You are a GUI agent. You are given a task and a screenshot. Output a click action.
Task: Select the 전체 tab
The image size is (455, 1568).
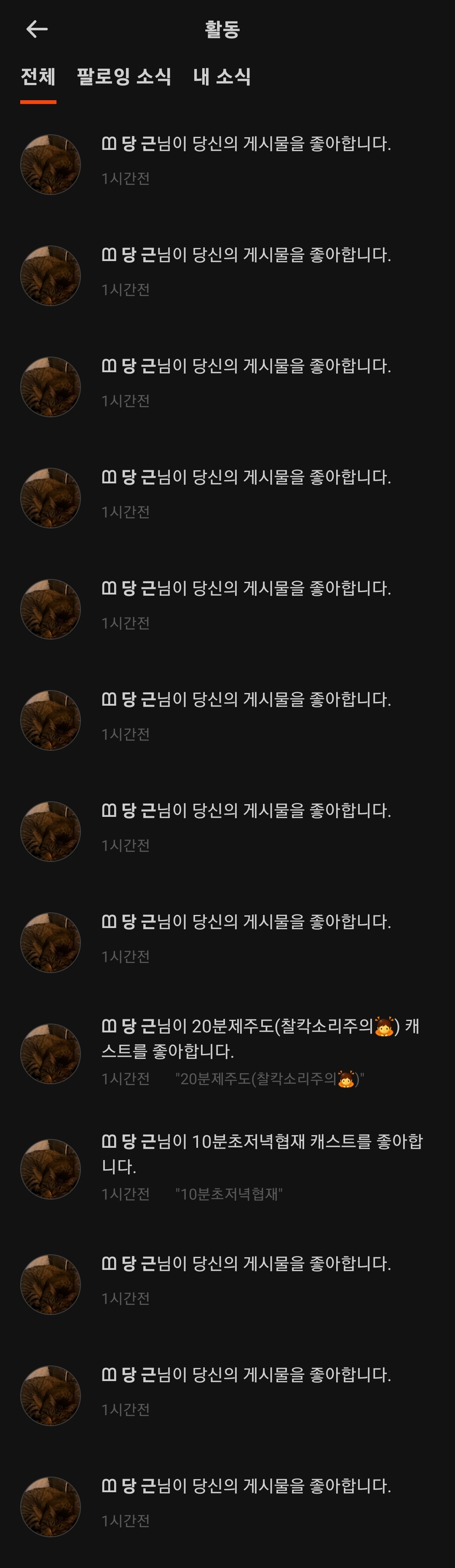point(38,77)
